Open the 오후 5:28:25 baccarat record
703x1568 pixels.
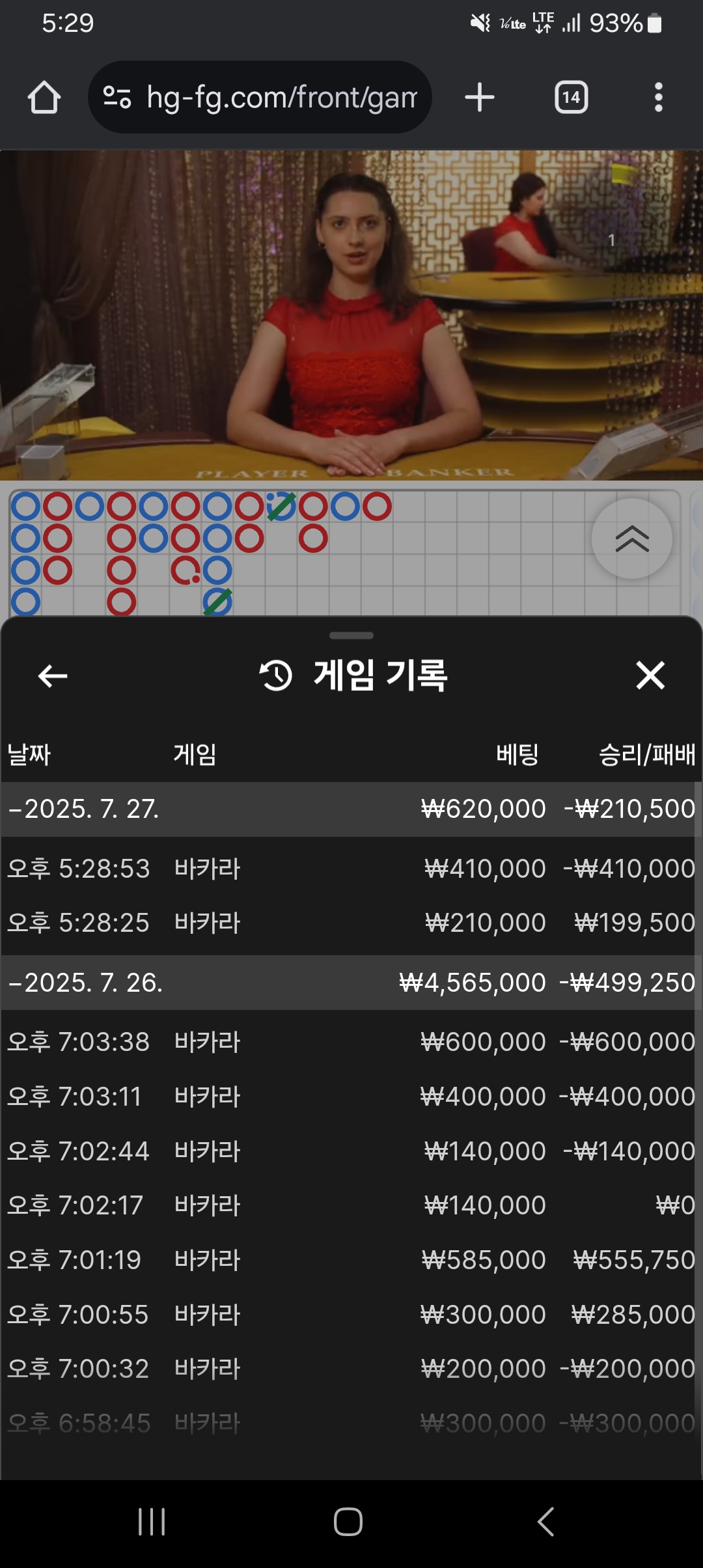pyautogui.click(x=350, y=923)
